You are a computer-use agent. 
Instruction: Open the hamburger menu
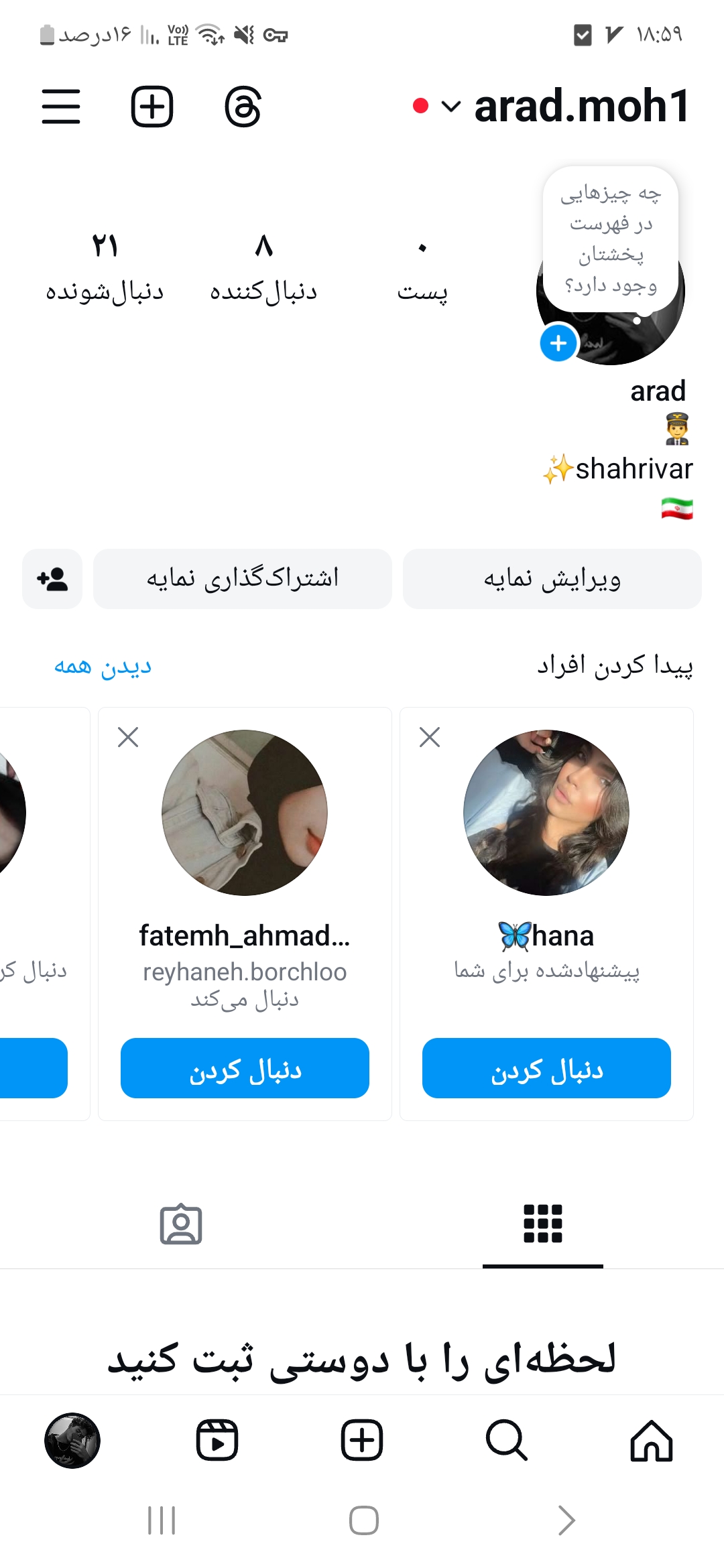pyautogui.click(x=61, y=107)
